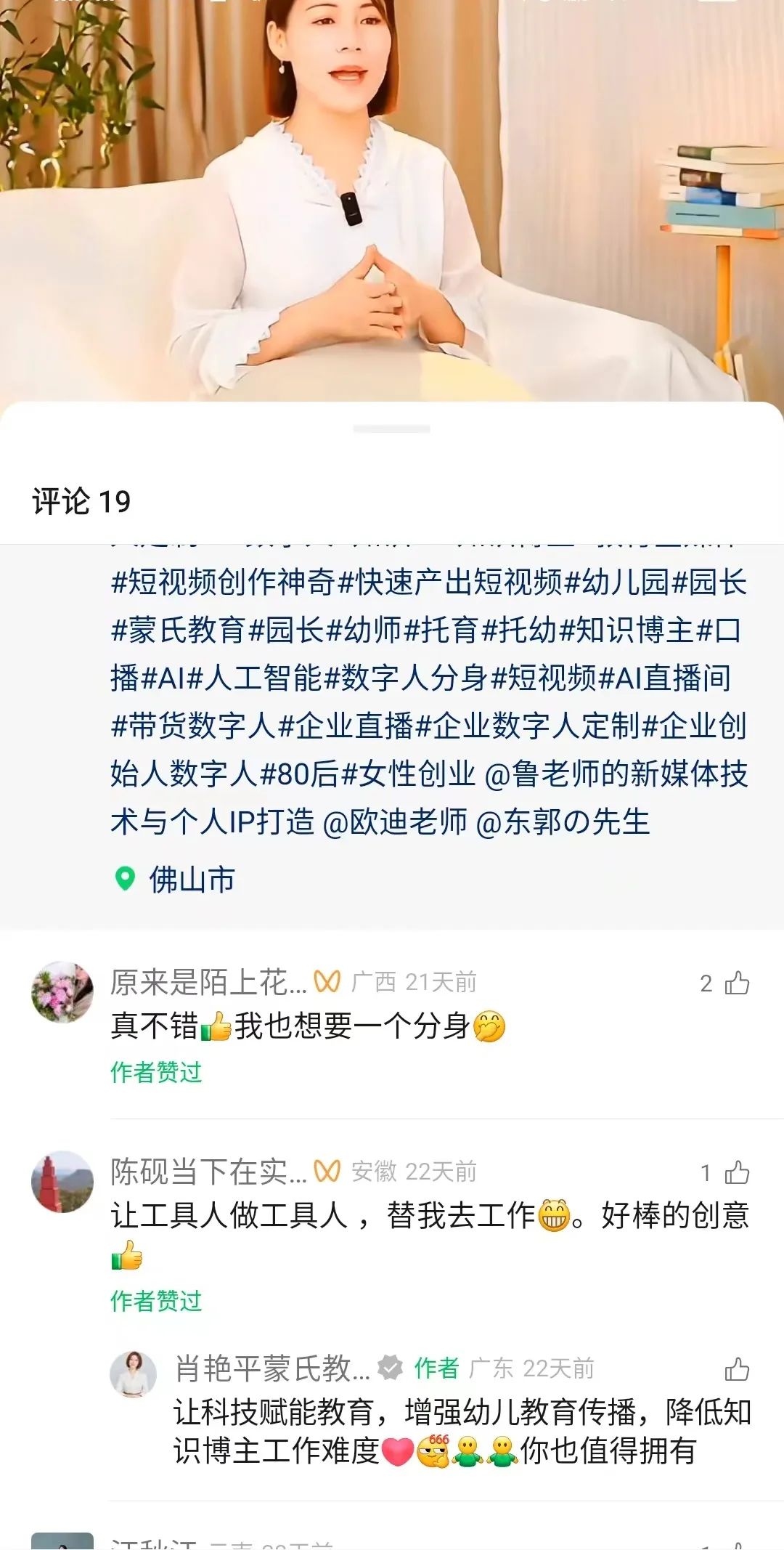View 陈砚当下在实's profile avatar
The width and height of the screenshot is (784, 1550).
coord(62,1182)
